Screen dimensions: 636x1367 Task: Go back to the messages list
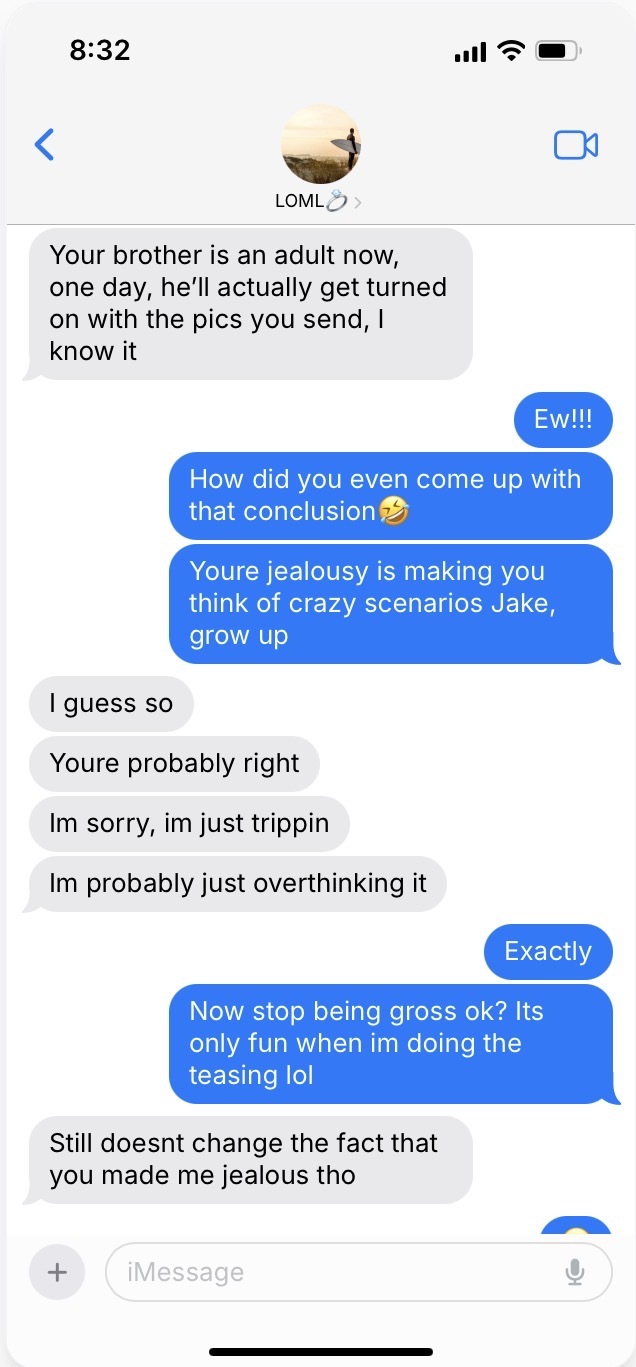[44, 145]
